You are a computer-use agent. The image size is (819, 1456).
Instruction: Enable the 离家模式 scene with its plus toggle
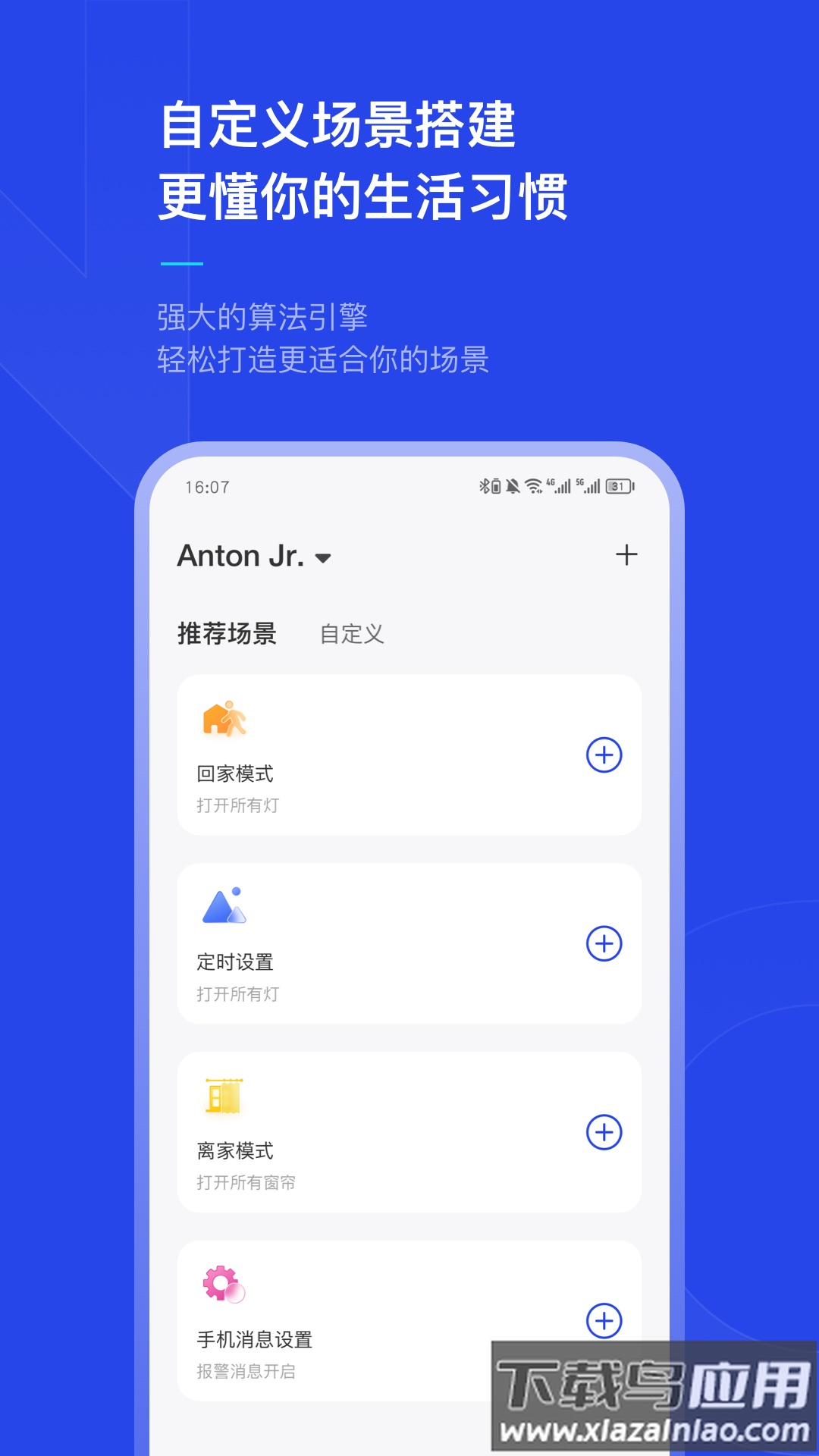(603, 1130)
